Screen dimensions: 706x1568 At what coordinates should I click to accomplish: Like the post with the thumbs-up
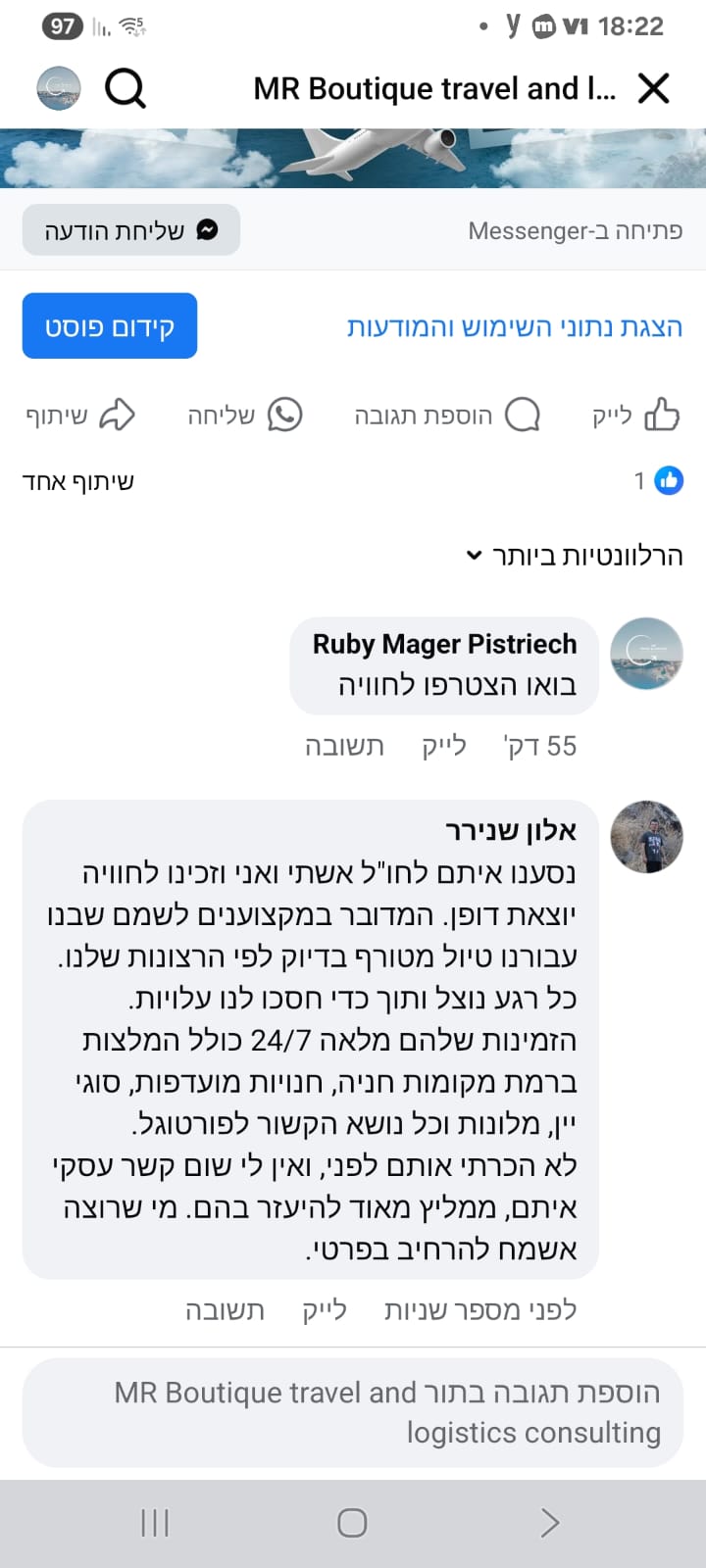point(635,416)
